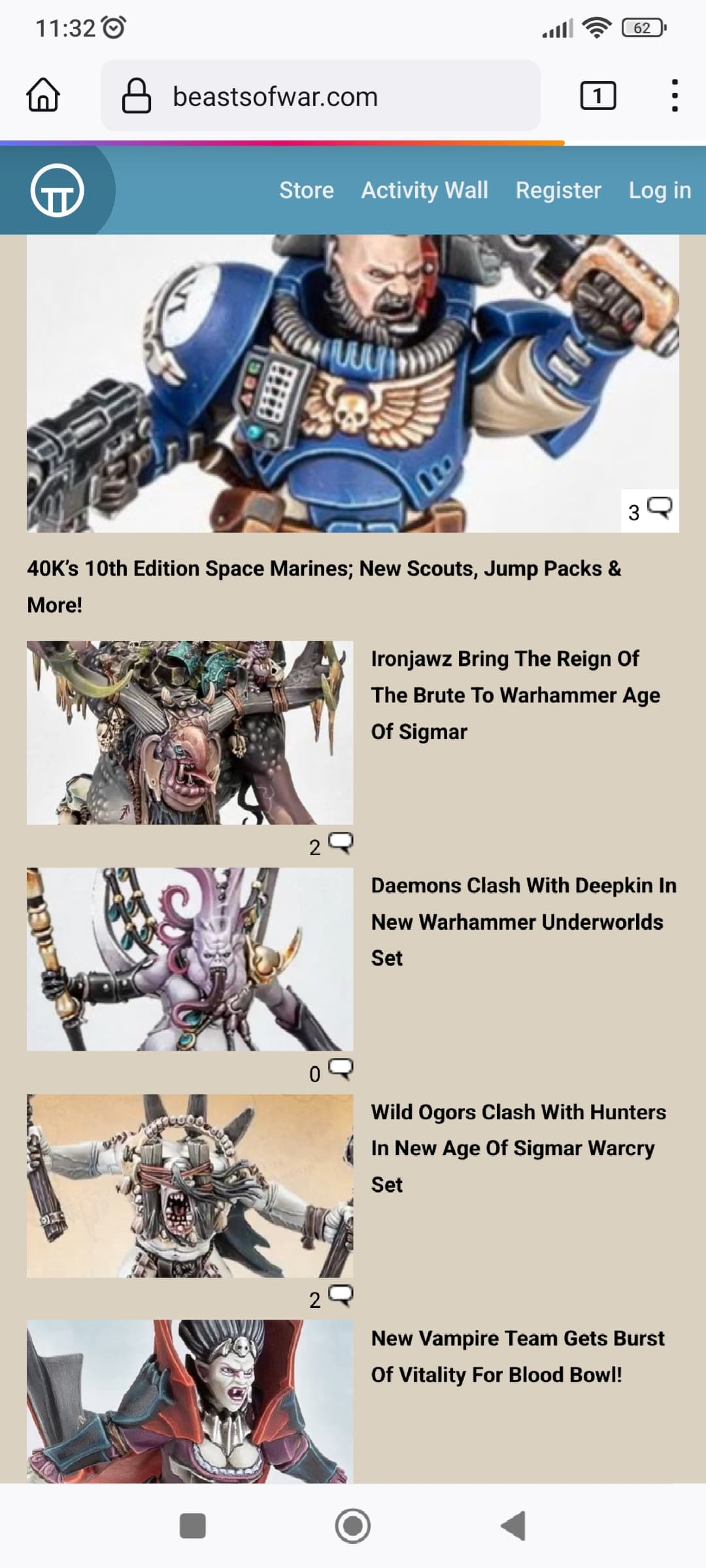The image size is (706, 1568).
Task: Open the Register page
Action: [558, 190]
